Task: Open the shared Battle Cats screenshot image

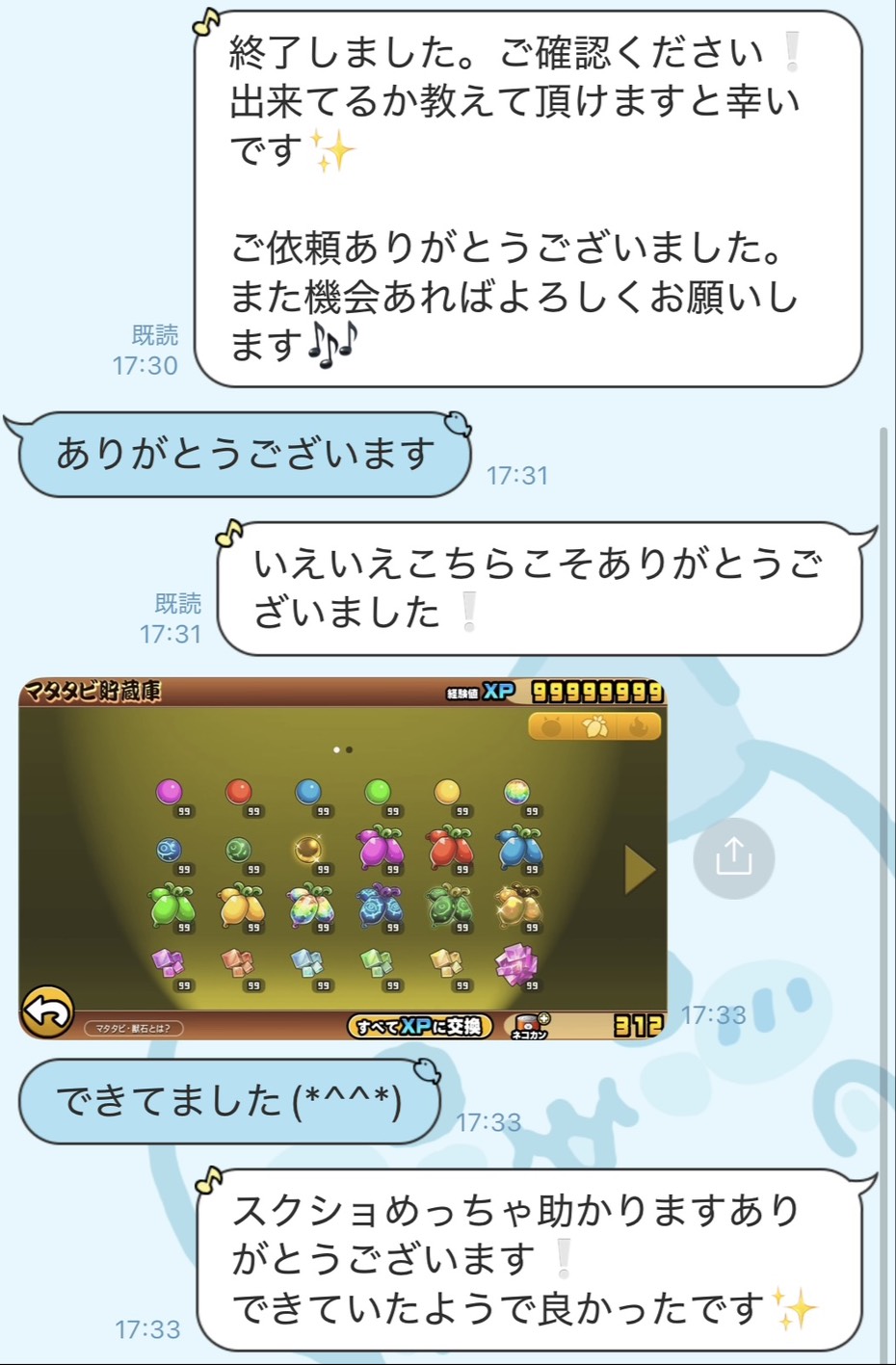Action: click(x=342, y=857)
